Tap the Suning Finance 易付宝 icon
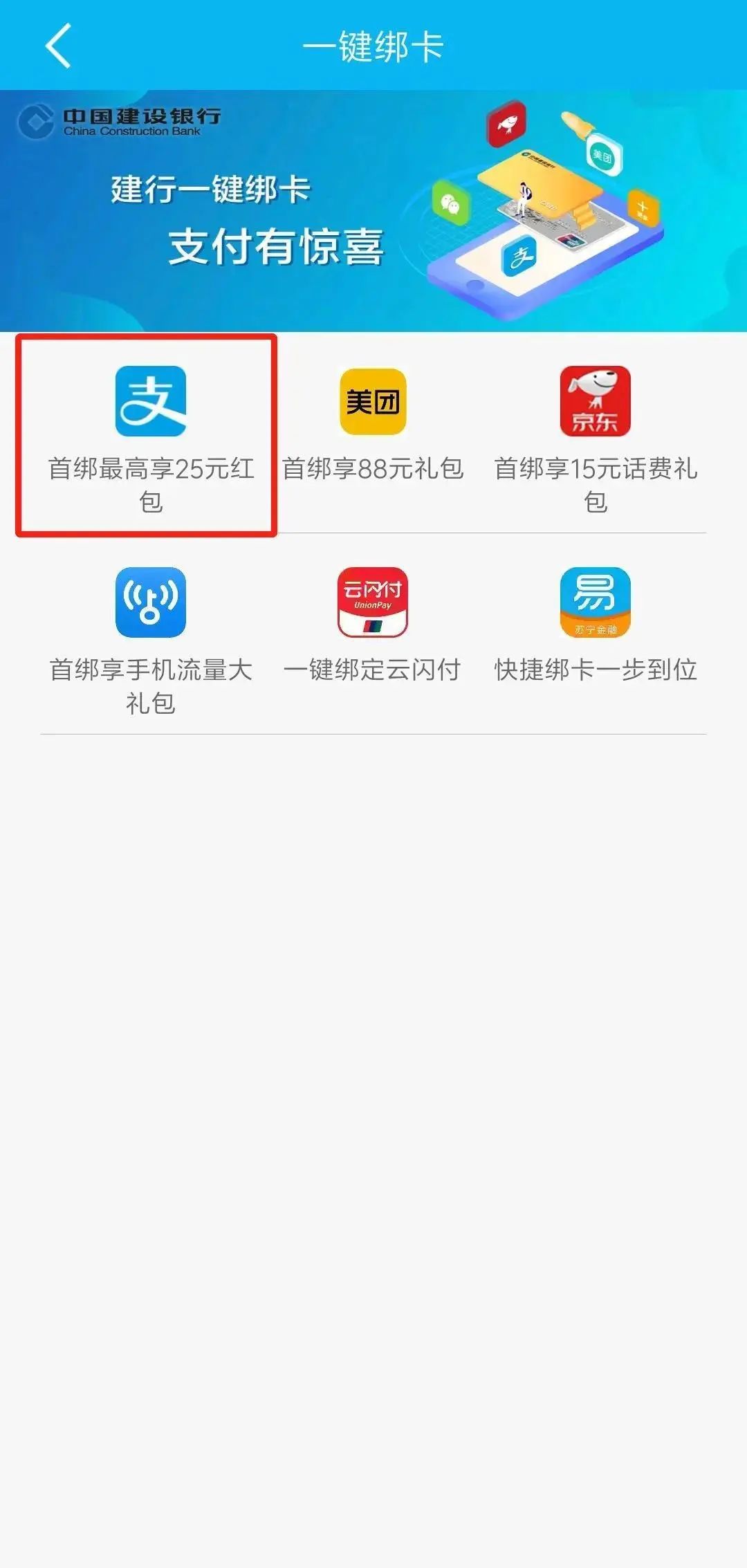 [596, 602]
